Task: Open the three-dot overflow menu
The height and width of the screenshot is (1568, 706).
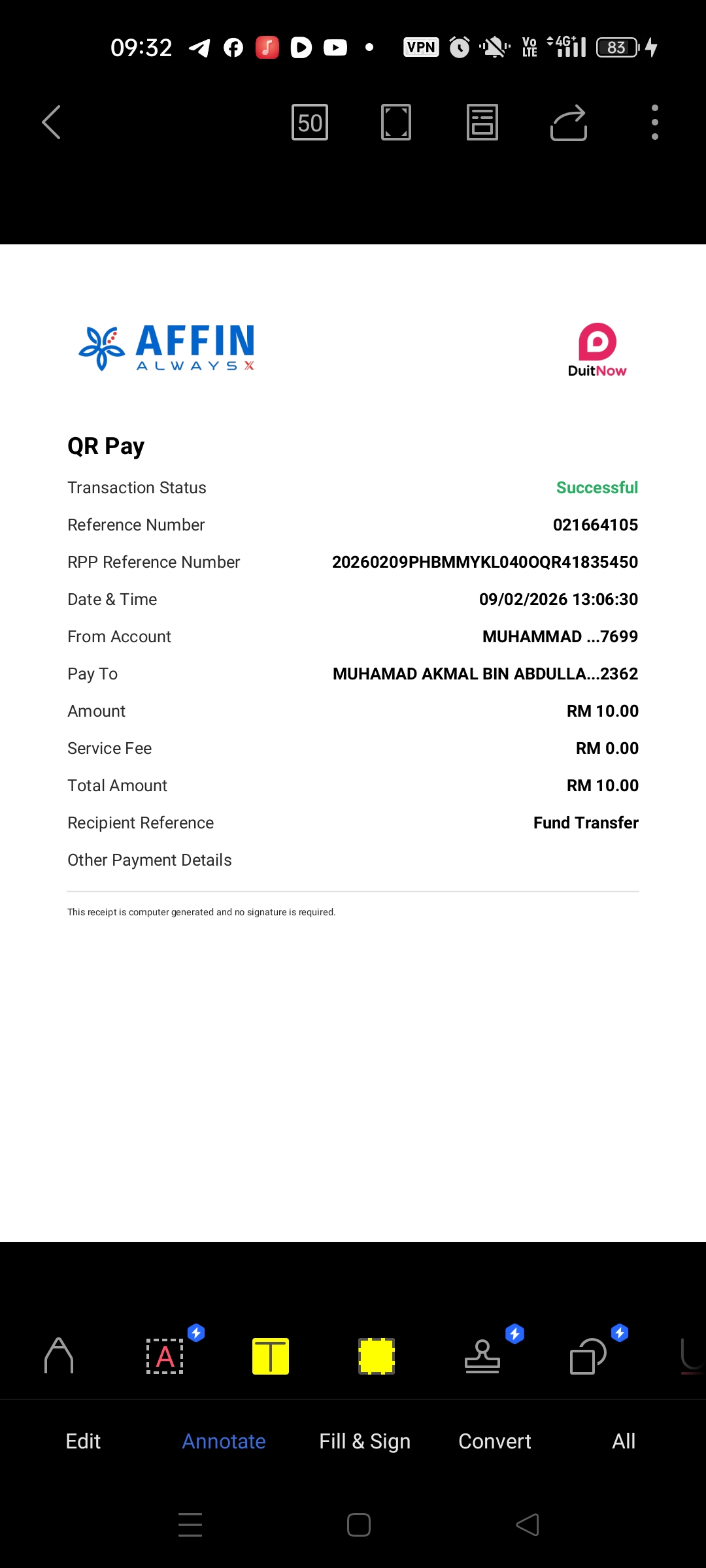Action: 654,122
